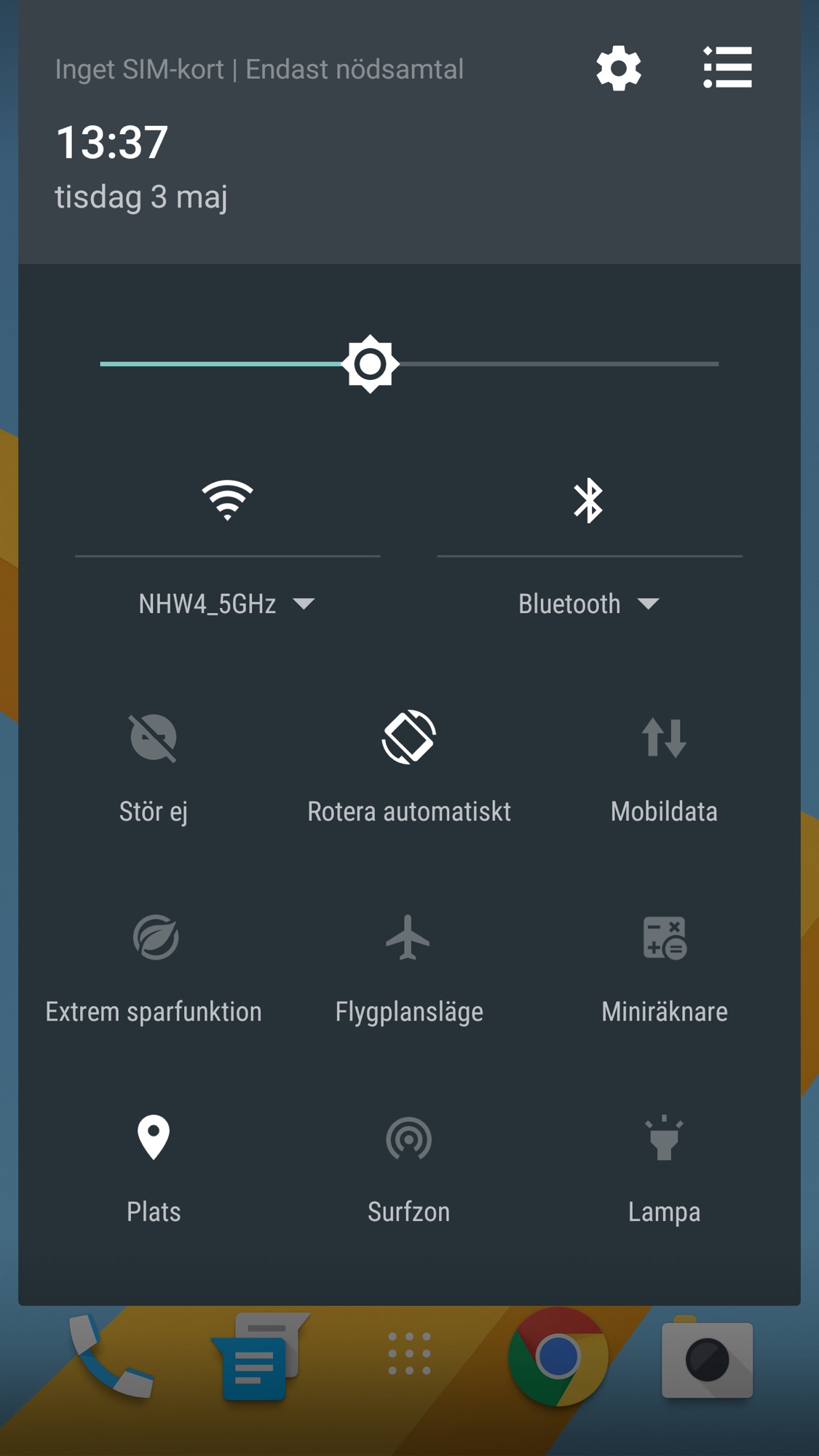Toggle Rotera automatiskt

pyautogui.click(x=408, y=737)
